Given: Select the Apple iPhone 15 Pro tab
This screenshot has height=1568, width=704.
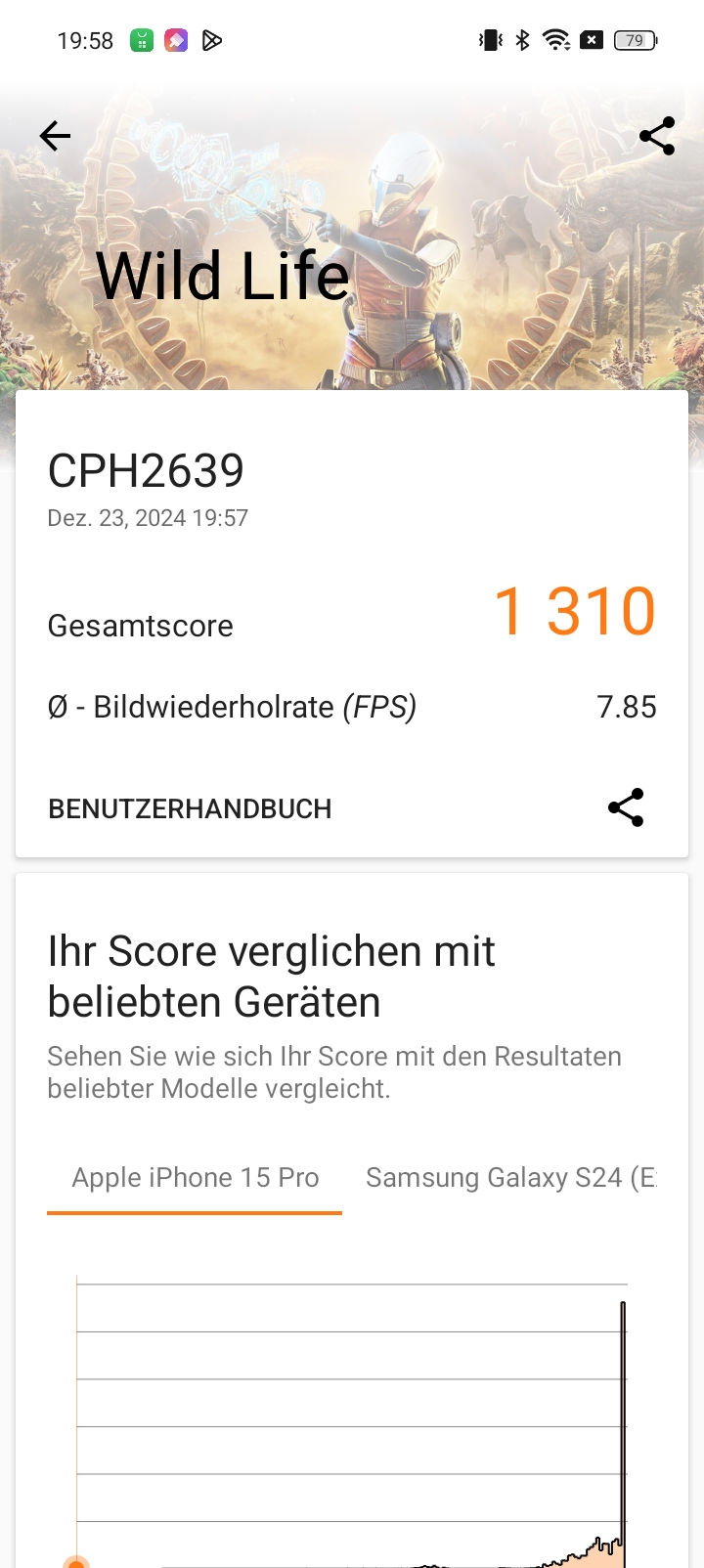Looking at the screenshot, I should click(x=195, y=1178).
